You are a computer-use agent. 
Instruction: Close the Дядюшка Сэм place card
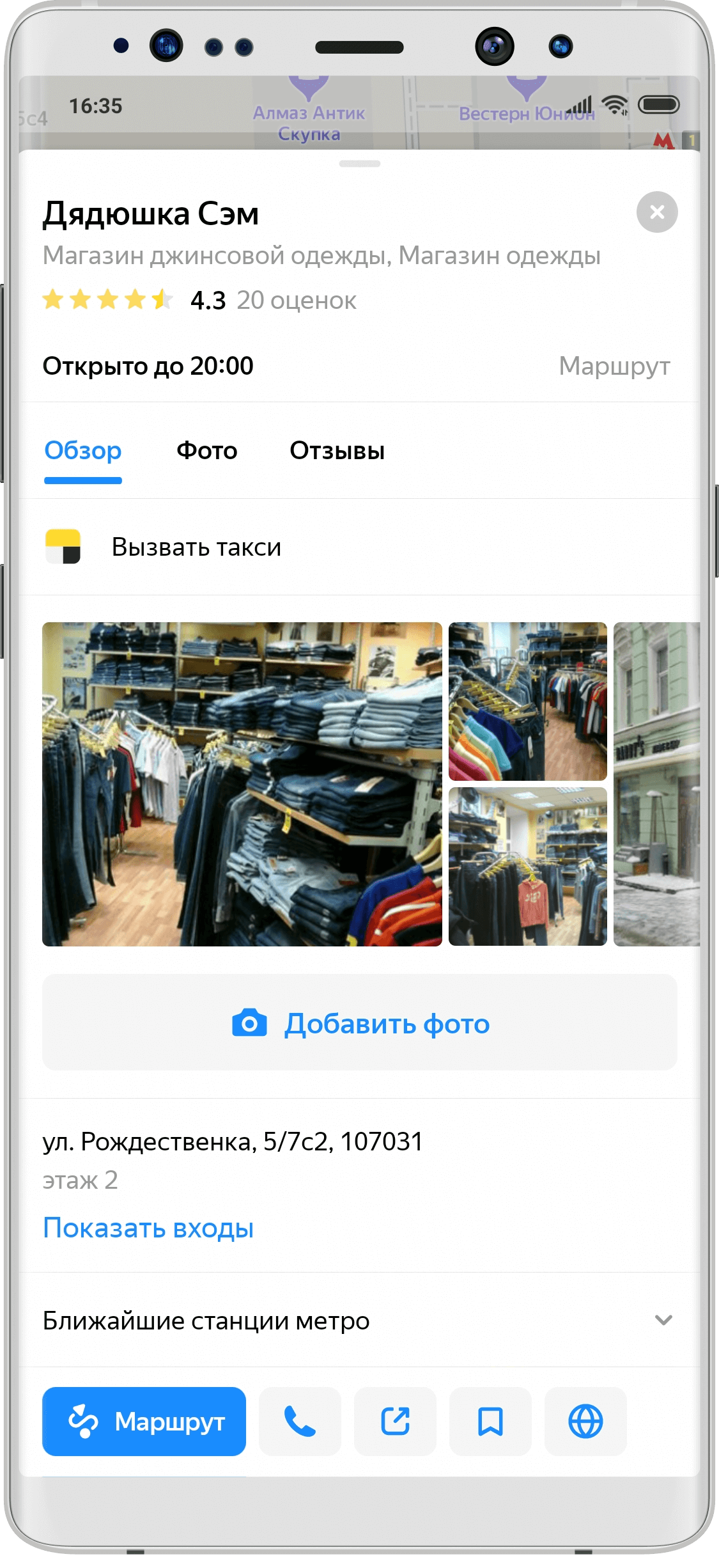(656, 212)
